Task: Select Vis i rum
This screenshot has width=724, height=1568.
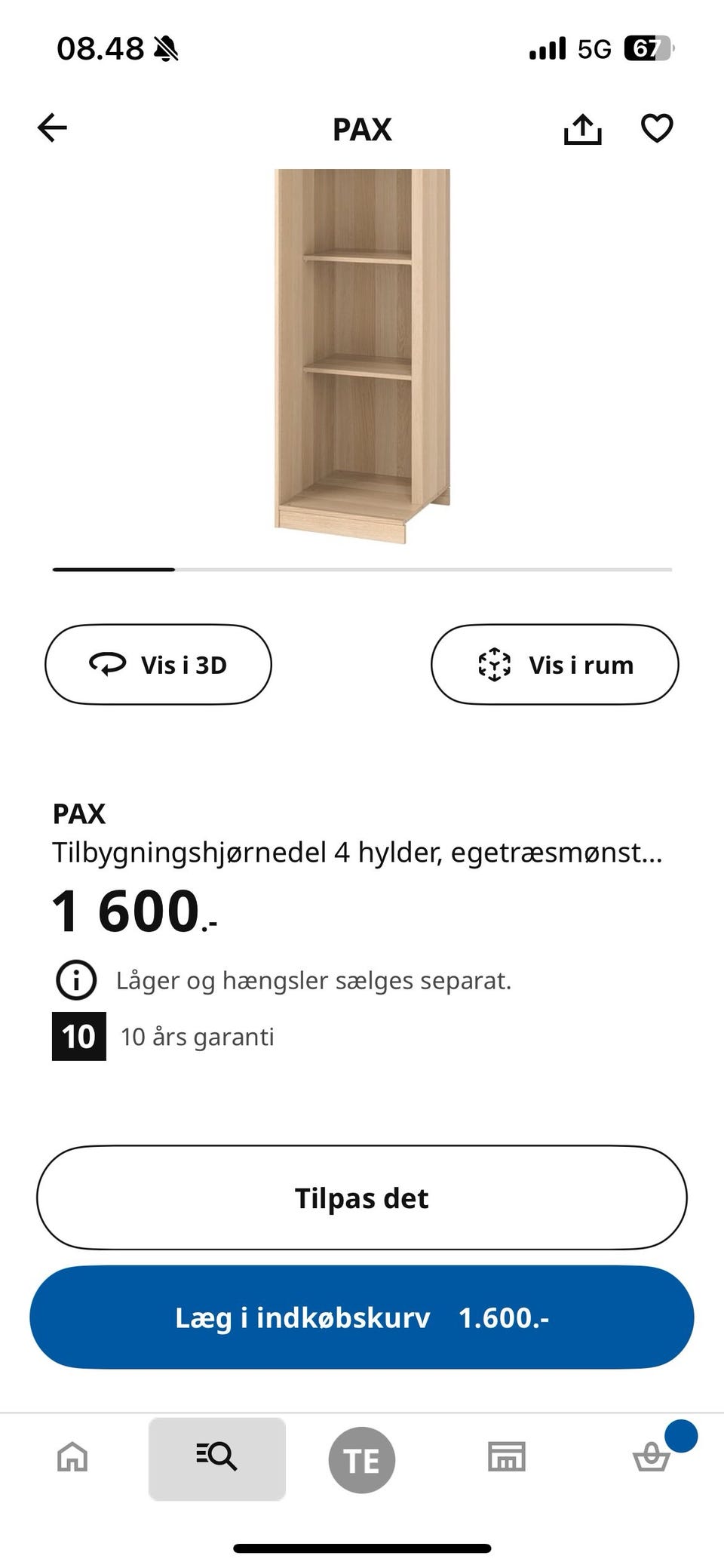Action: pyautogui.click(x=555, y=665)
